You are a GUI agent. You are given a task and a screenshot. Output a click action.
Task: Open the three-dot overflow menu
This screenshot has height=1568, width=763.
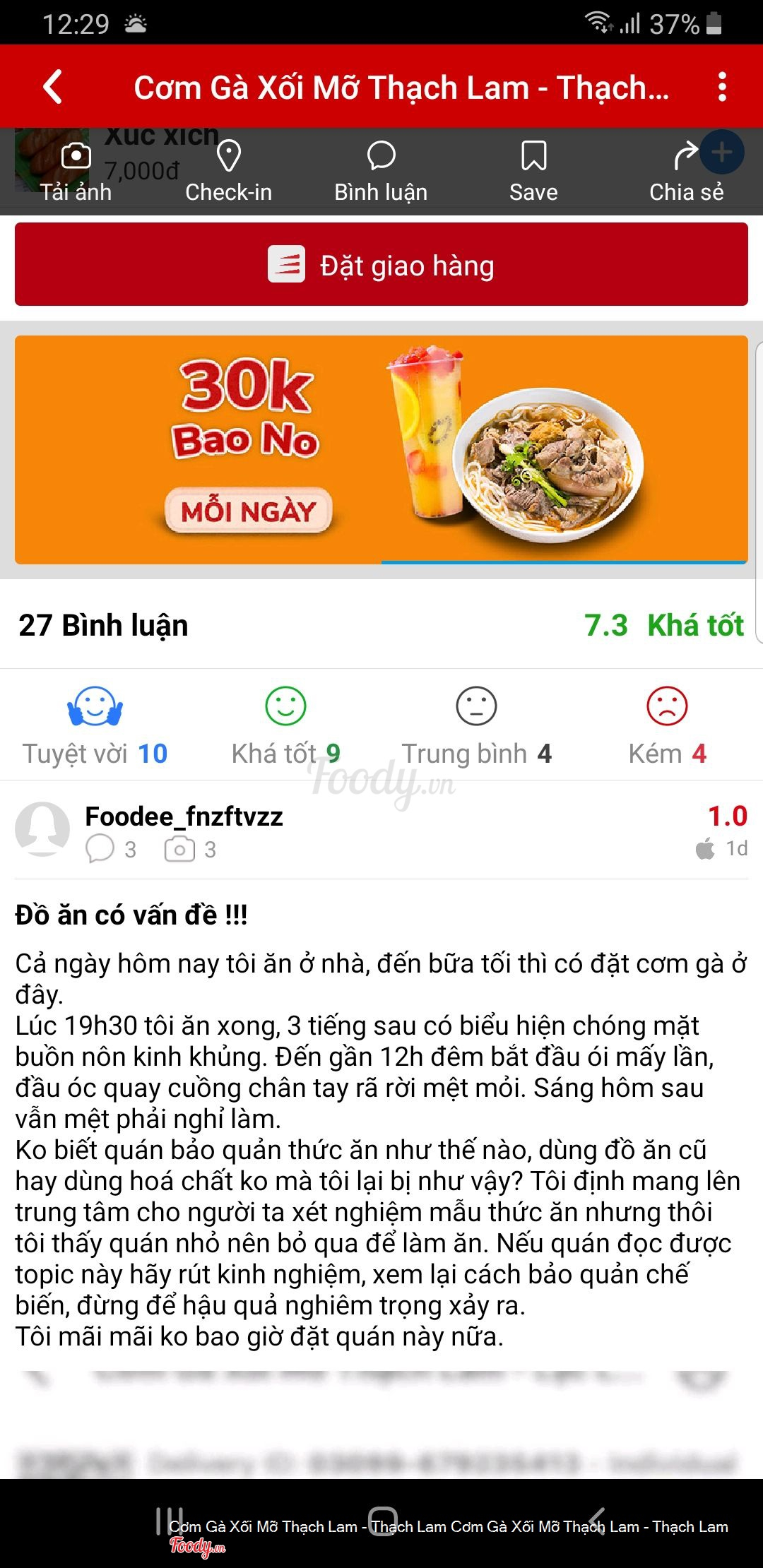point(721,87)
